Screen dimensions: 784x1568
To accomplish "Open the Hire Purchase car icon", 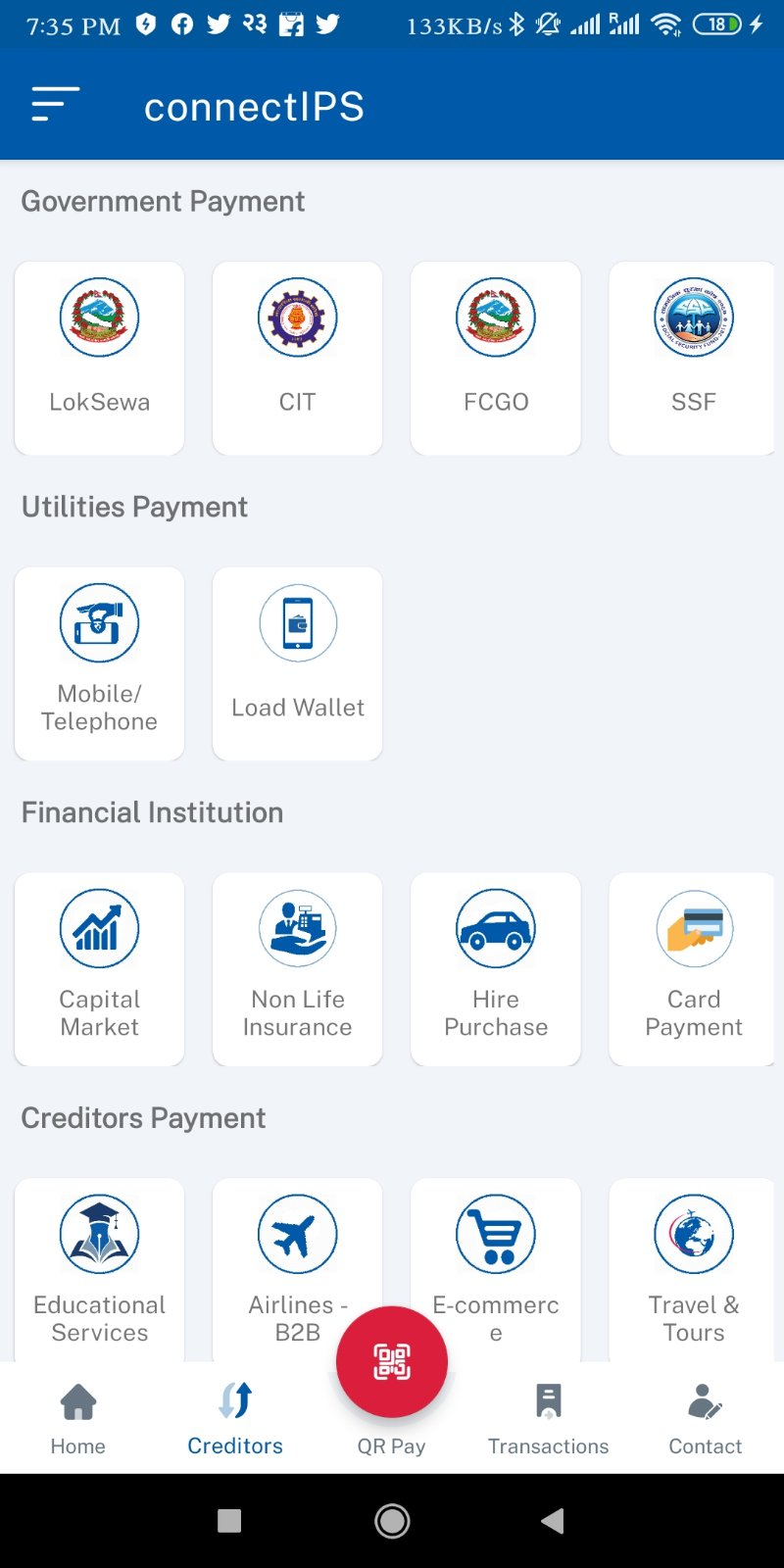I will point(495,968).
